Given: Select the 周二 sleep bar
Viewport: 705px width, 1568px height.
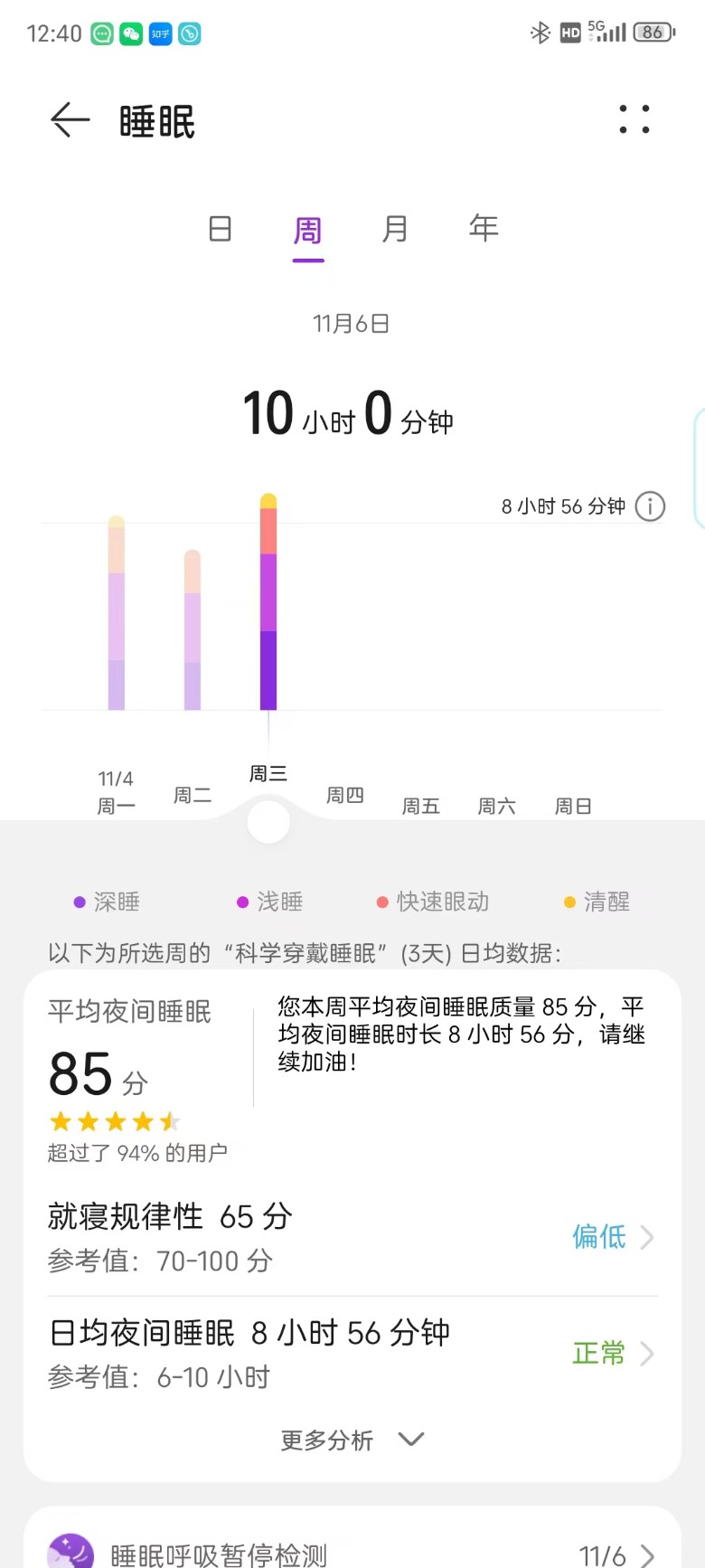Looking at the screenshot, I should (x=193, y=631).
